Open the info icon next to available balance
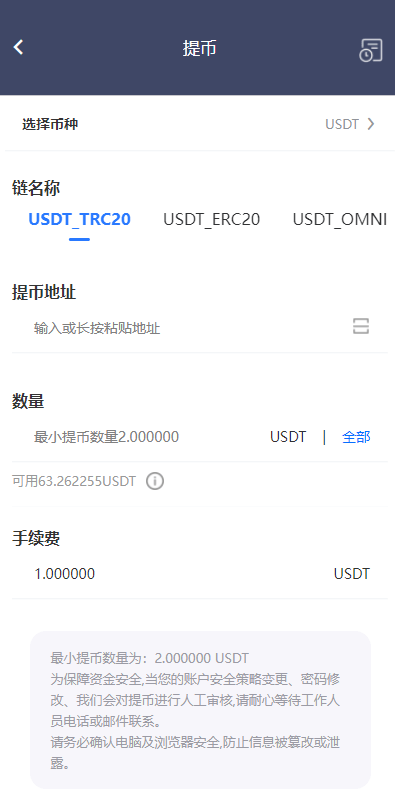This screenshot has width=395, height=799. point(155,481)
